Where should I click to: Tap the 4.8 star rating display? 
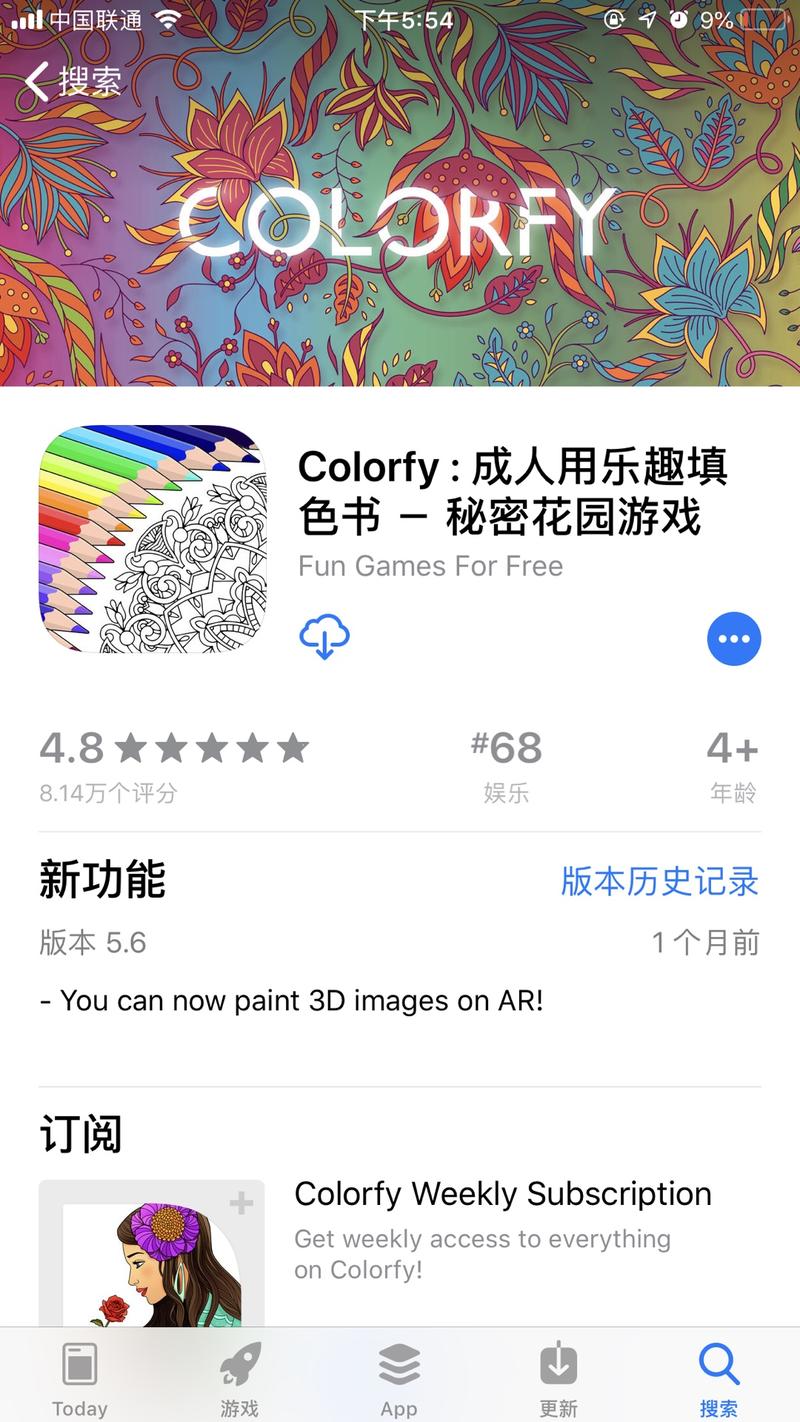(x=175, y=747)
